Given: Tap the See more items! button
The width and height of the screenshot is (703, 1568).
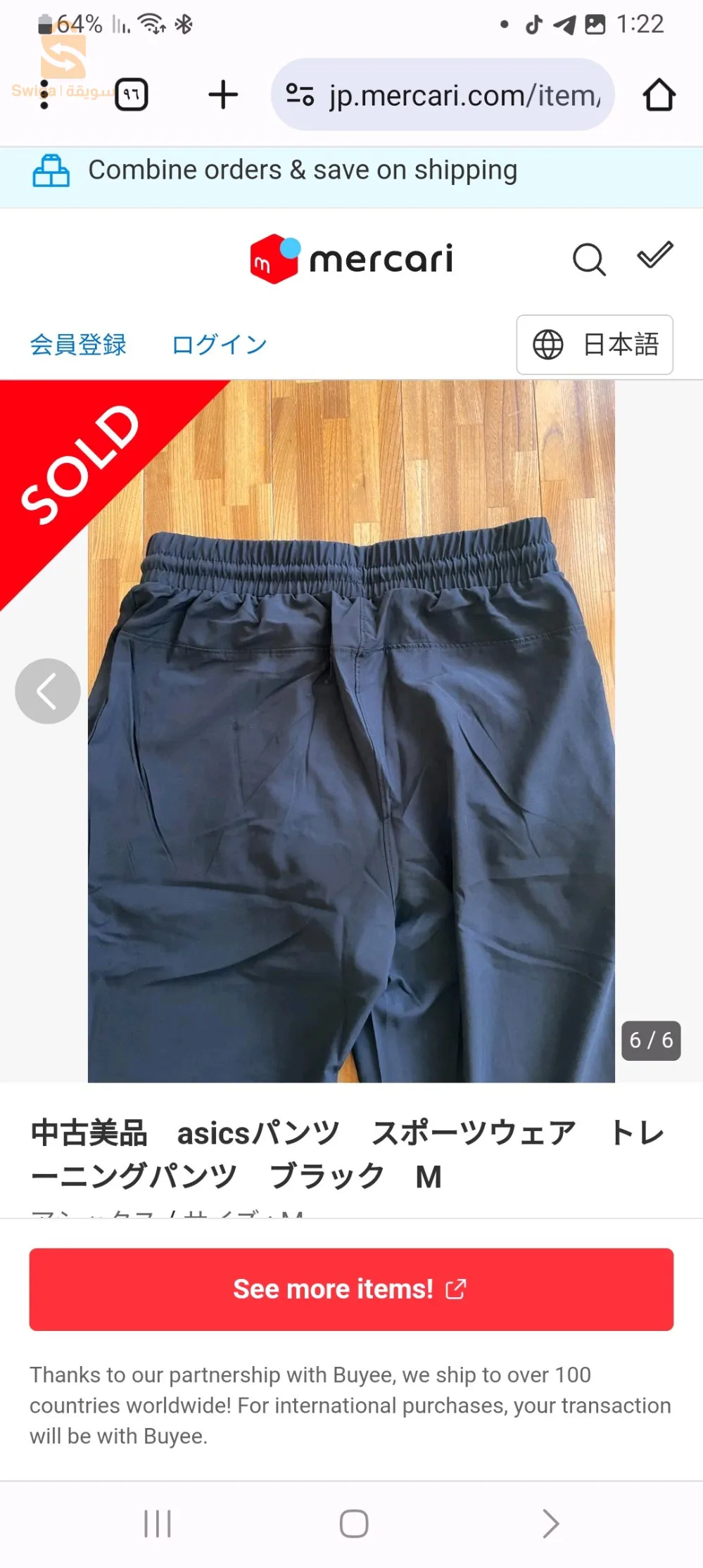Looking at the screenshot, I should point(351,1289).
